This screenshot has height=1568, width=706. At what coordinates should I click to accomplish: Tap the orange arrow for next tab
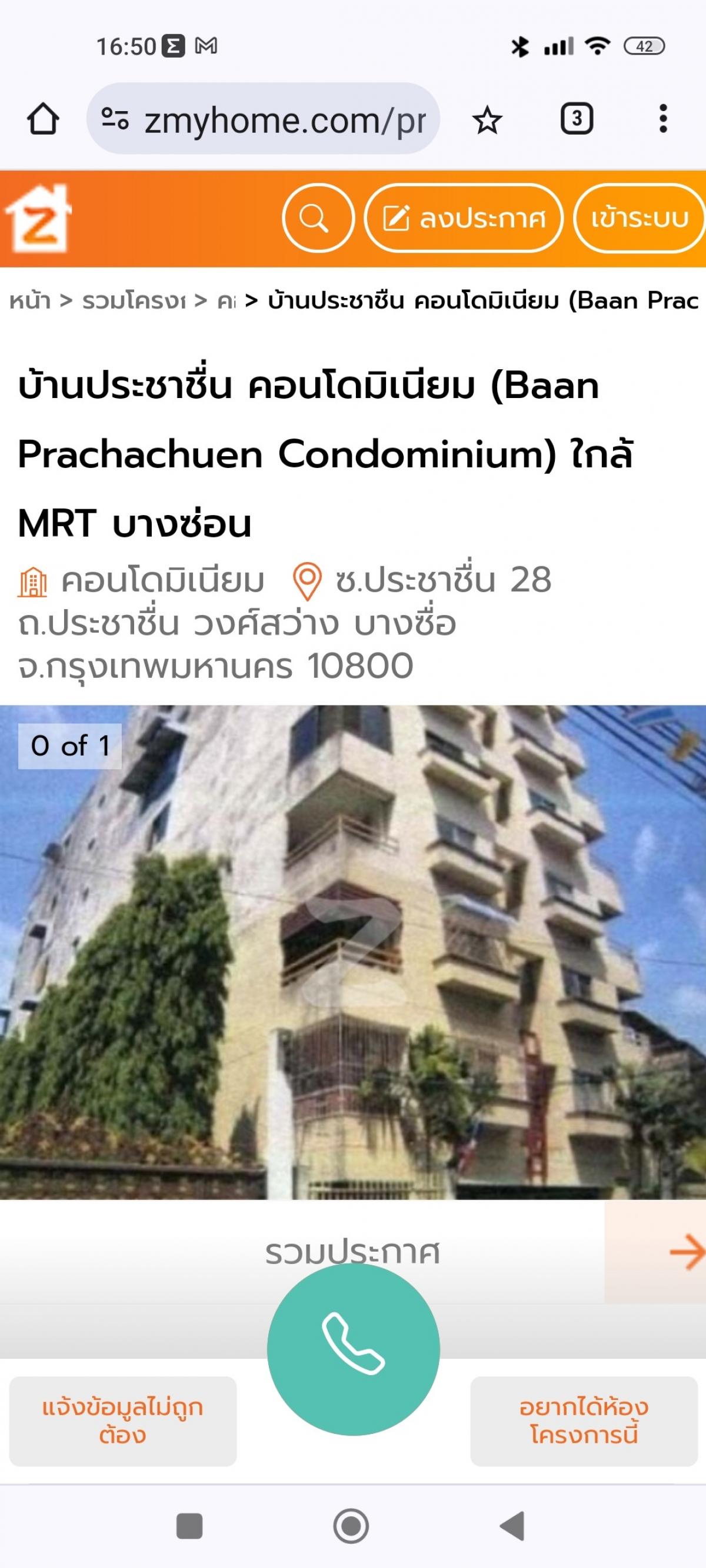(x=686, y=1252)
